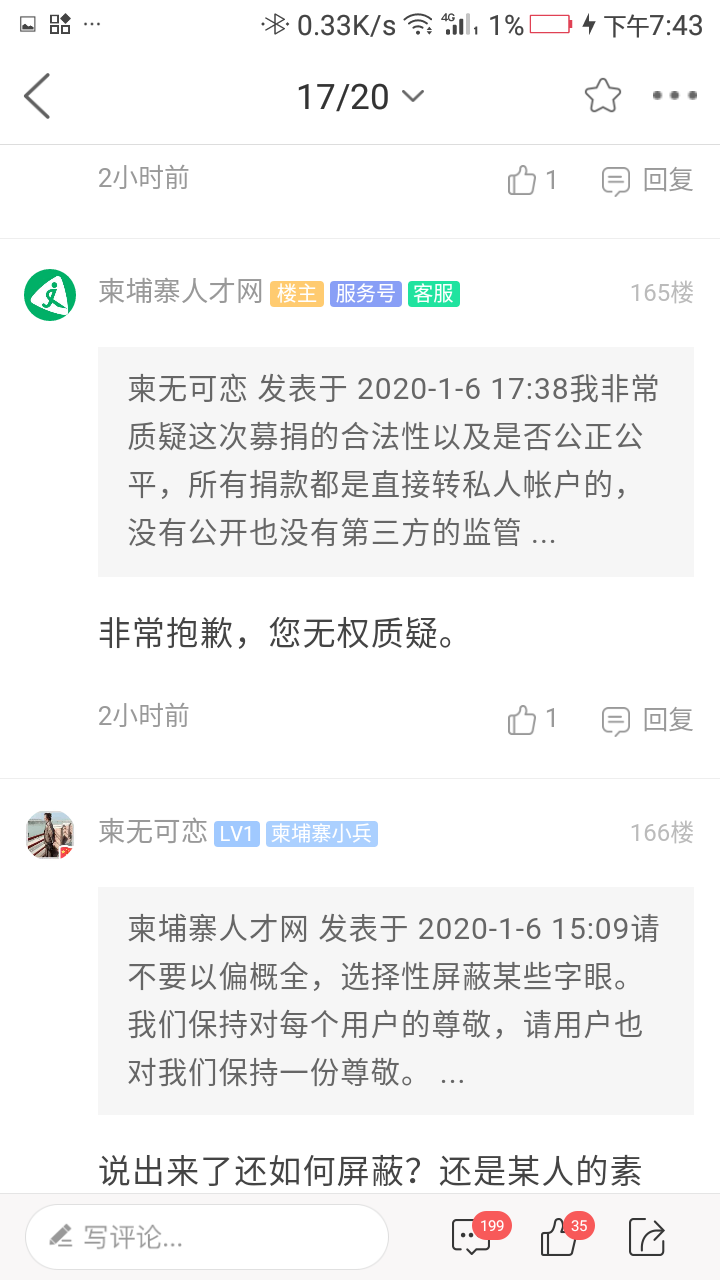The width and height of the screenshot is (720, 1280).
Task: Expand quoted text from 柬无可恋 in floor 165
Action: click(x=395, y=461)
